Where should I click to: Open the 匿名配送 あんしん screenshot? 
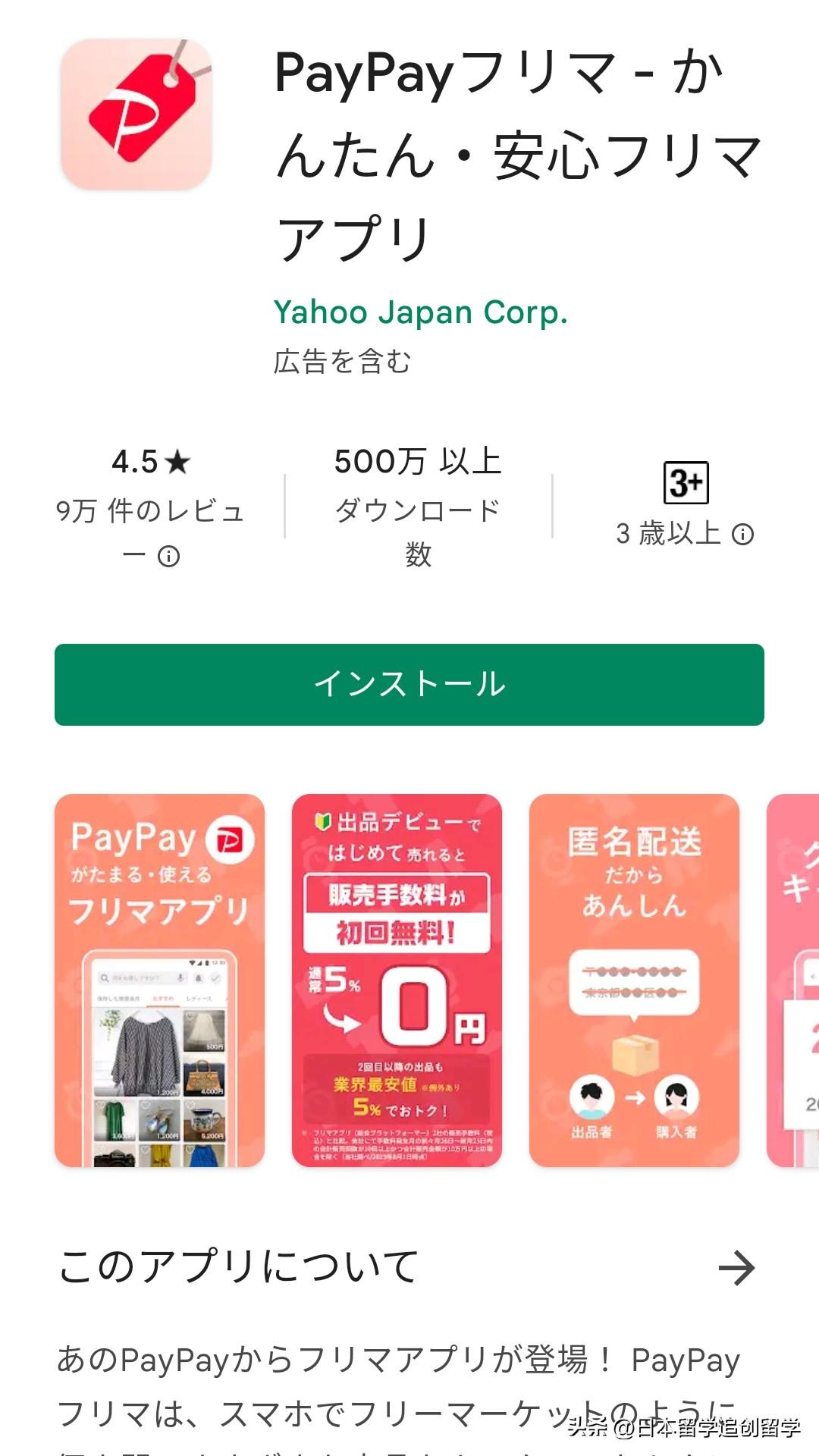634,980
